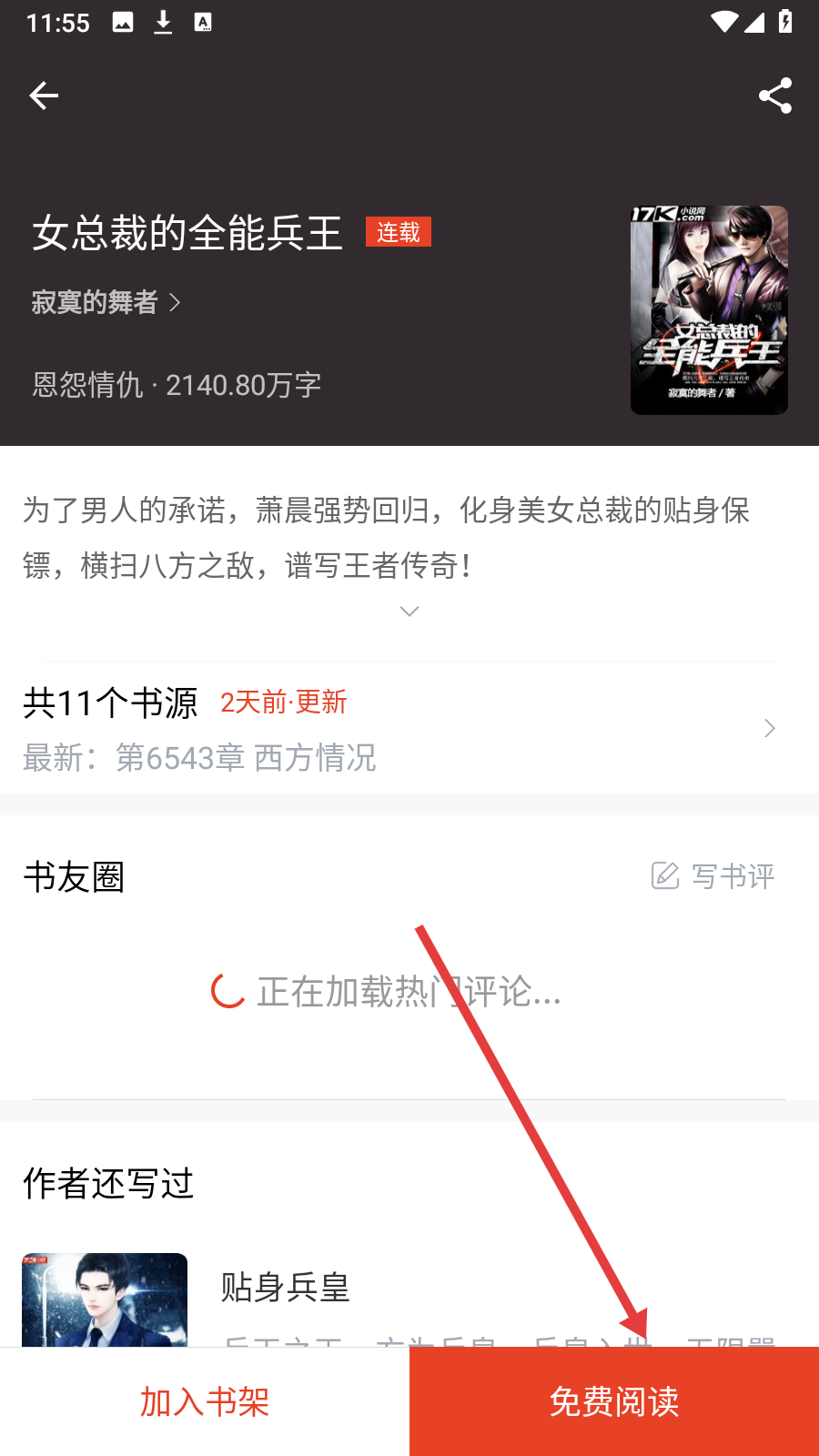The width and height of the screenshot is (819, 1456).
Task: Open author 寂寞的舞者 page
Action: tap(106, 302)
